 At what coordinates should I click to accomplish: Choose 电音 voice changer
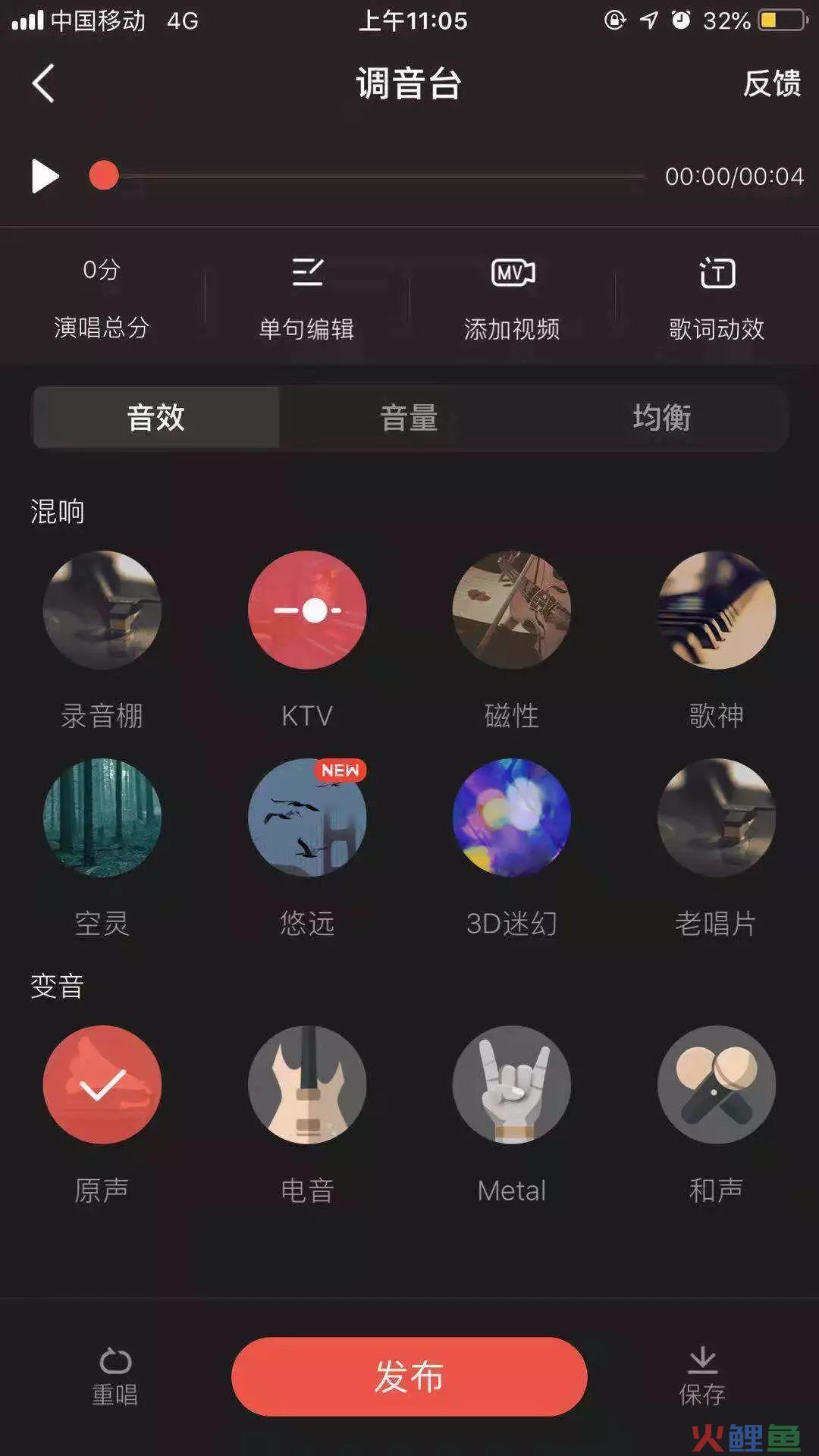coord(307,1084)
